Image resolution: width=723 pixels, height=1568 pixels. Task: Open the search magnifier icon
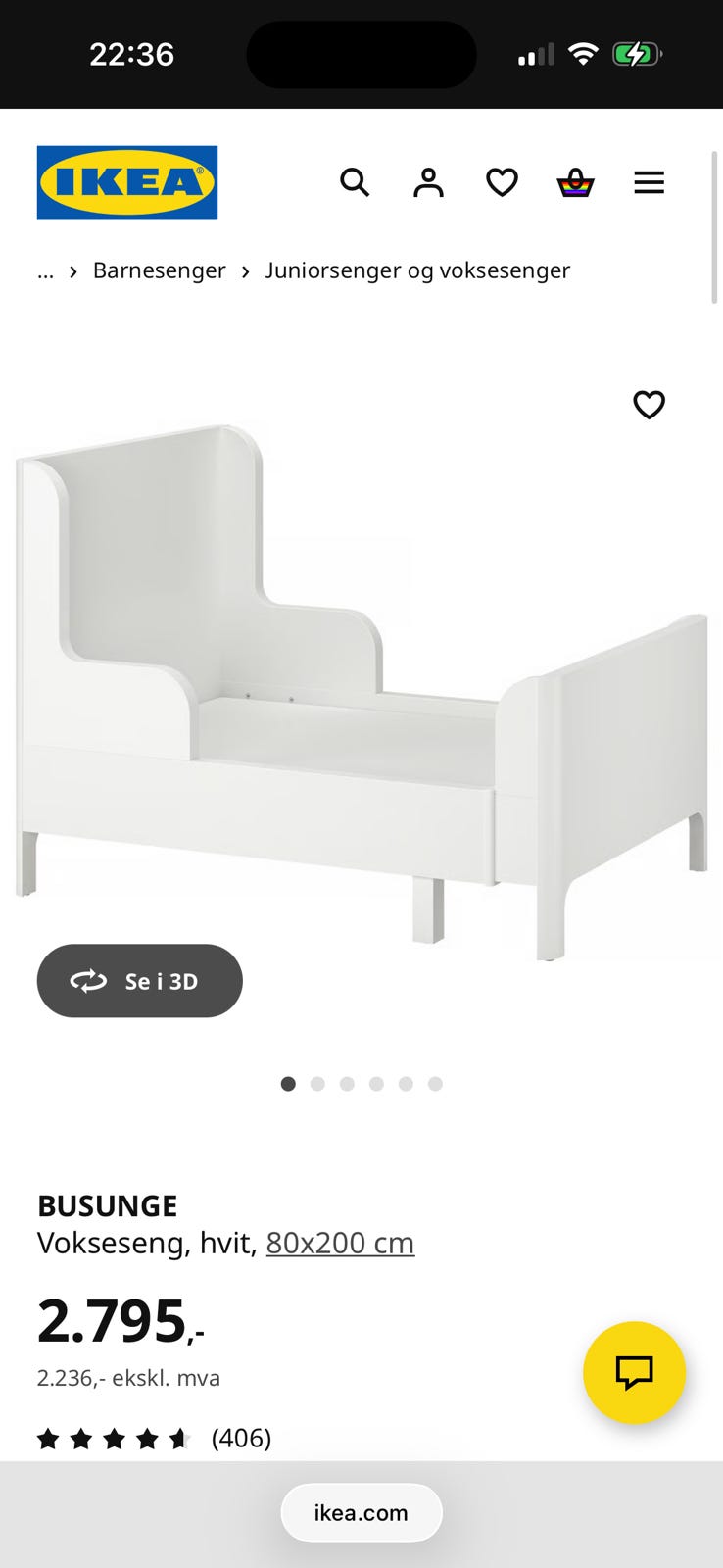pos(355,182)
